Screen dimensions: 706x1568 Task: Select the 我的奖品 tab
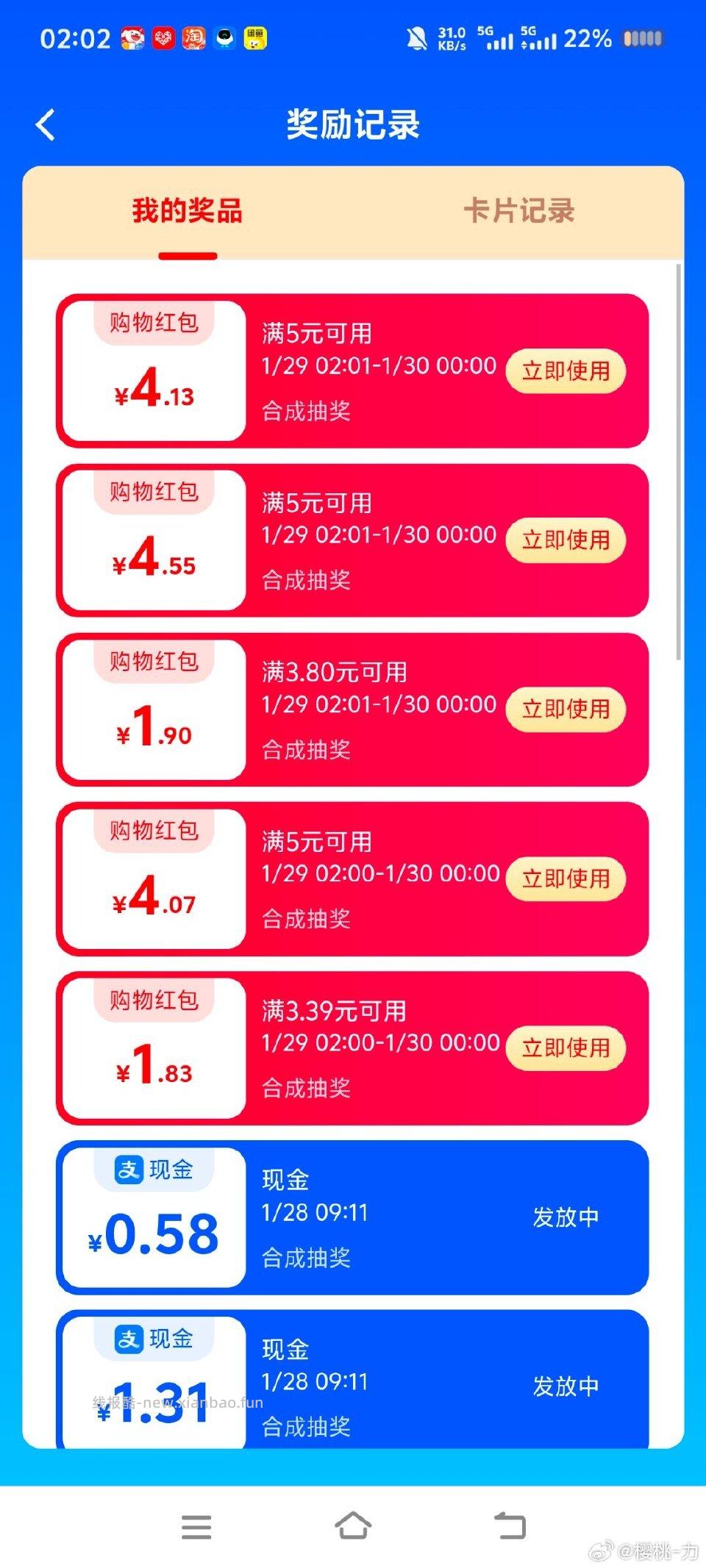pos(188,211)
